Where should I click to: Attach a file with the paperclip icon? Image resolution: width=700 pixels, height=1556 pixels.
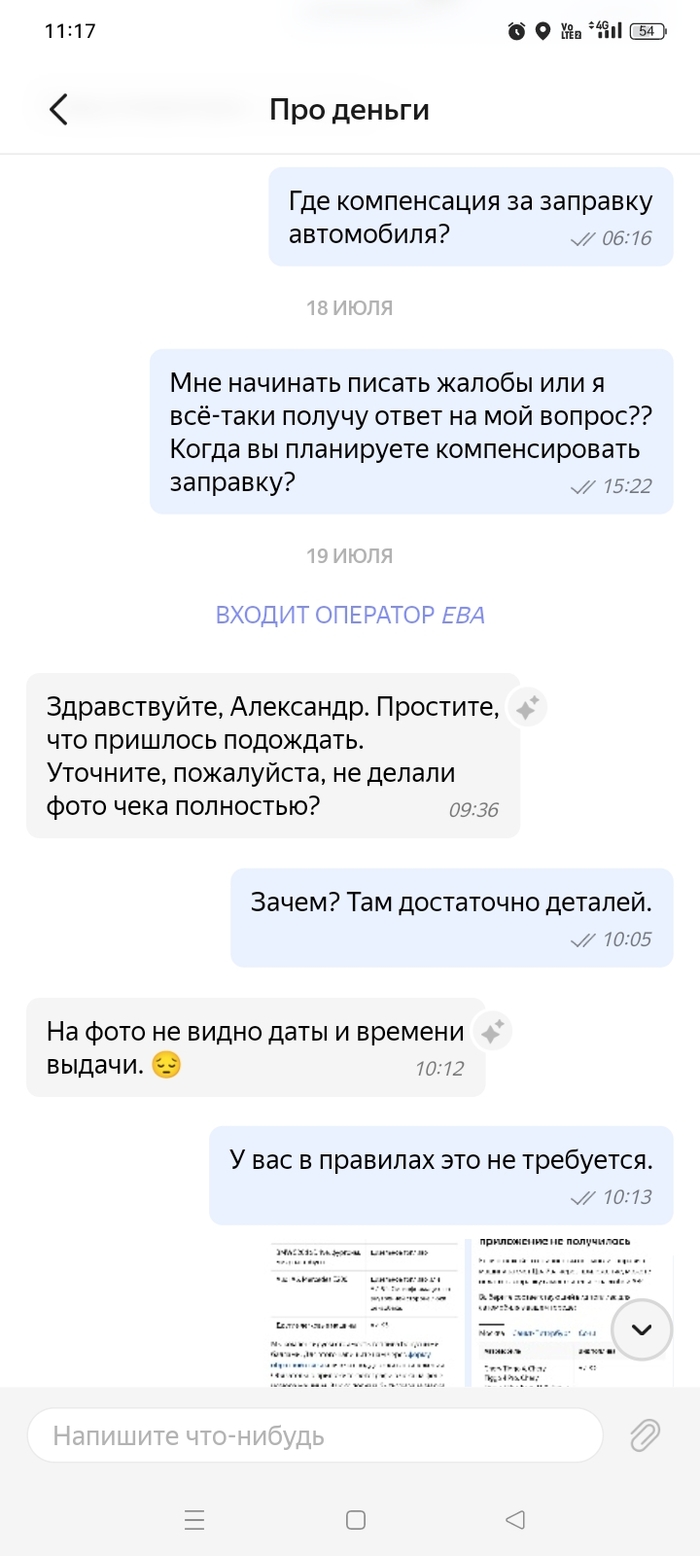tap(645, 1436)
